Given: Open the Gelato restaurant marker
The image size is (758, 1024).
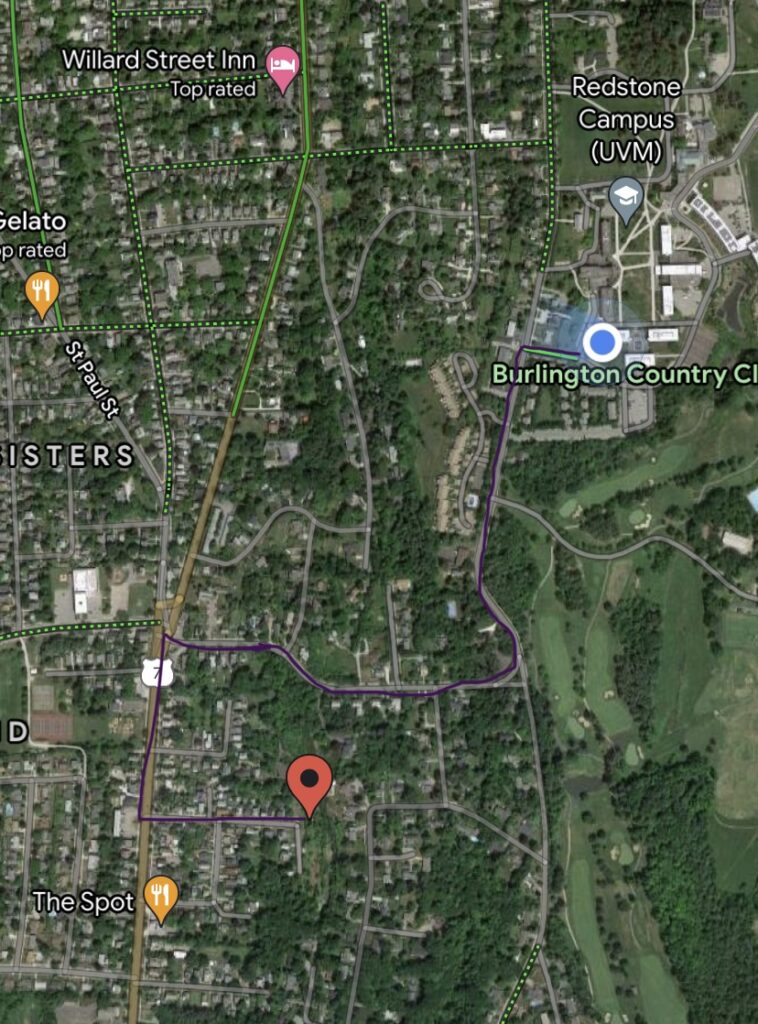Looking at the screenshot, I should (x=41, y=291).
